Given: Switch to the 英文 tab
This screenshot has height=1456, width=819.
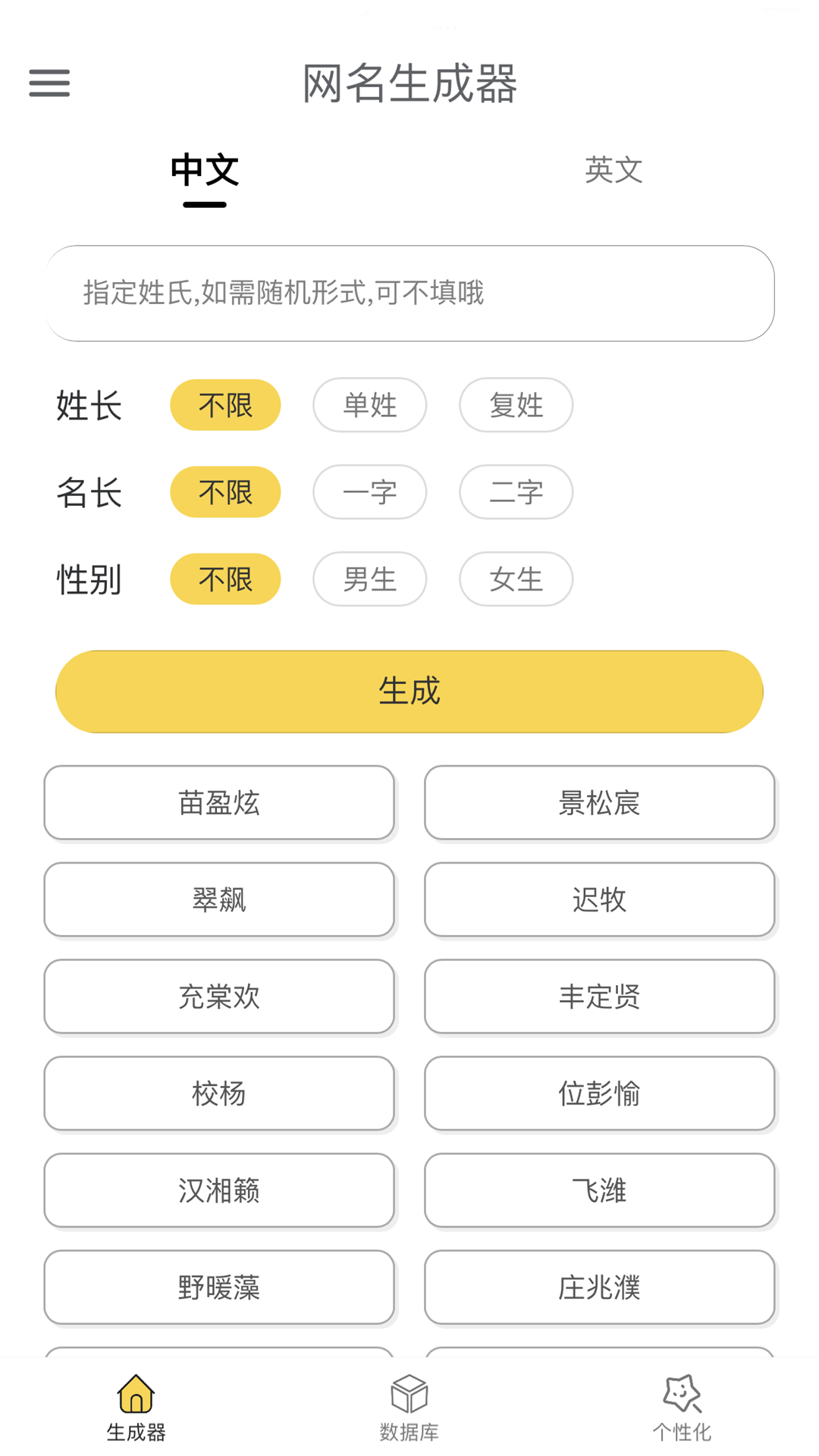Looking at the screenshot, I should point(612,171).
